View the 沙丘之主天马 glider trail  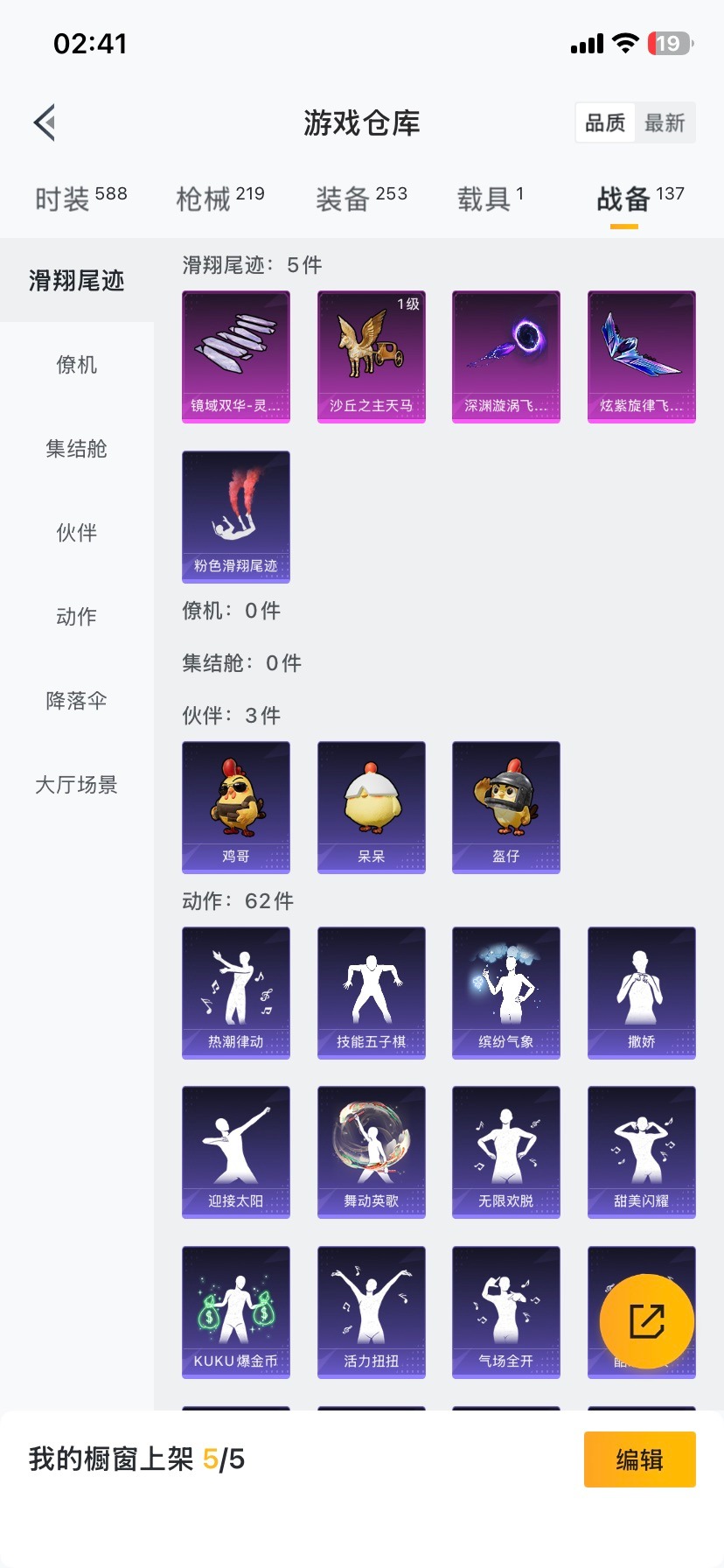pyautogui.click(x=371, y=355)
